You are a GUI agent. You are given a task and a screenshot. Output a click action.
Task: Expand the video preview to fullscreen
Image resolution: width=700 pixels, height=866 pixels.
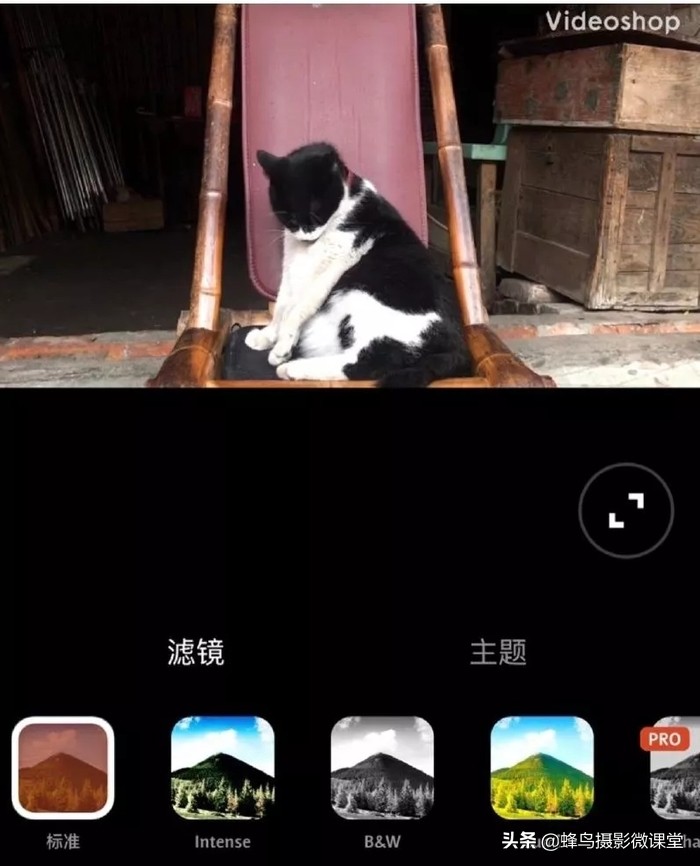[x=626, y=510]
